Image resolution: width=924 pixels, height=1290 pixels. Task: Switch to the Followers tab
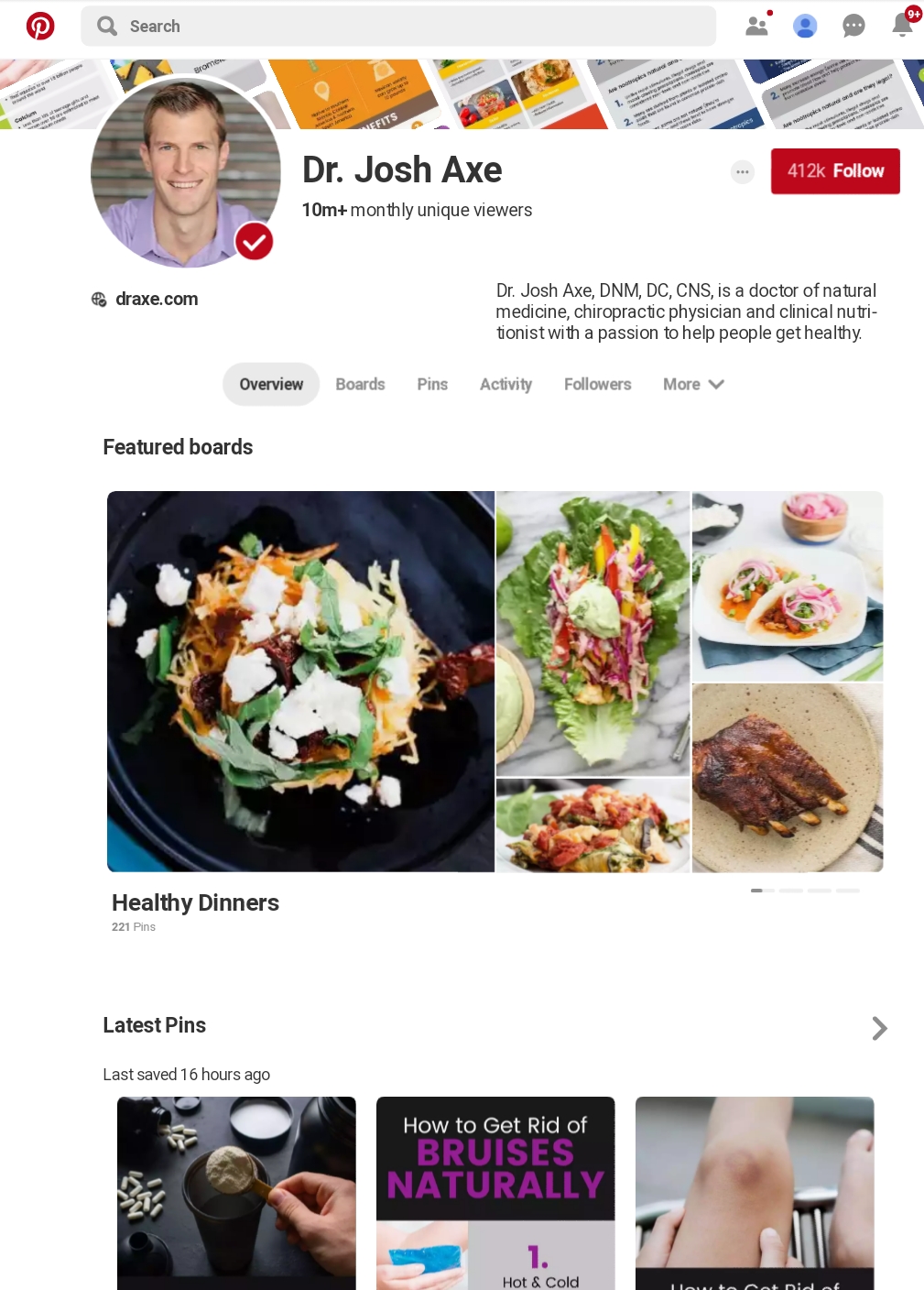click(x=597, y=384)
